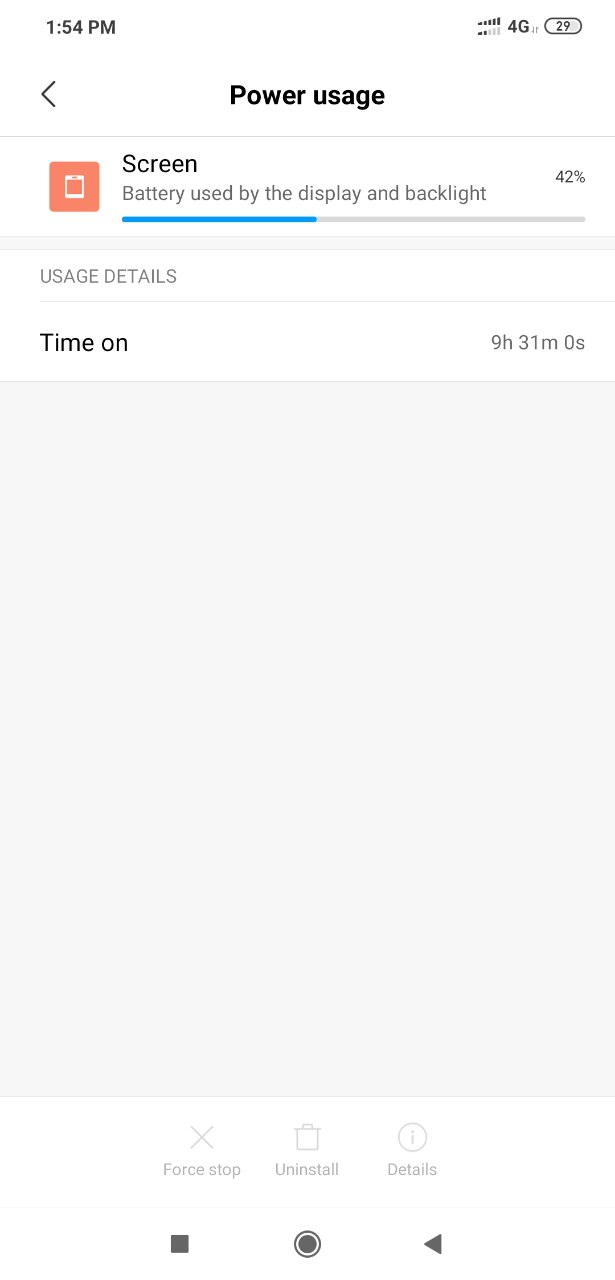
Task: Open recent apps with square button
Action: (180, 1243)
